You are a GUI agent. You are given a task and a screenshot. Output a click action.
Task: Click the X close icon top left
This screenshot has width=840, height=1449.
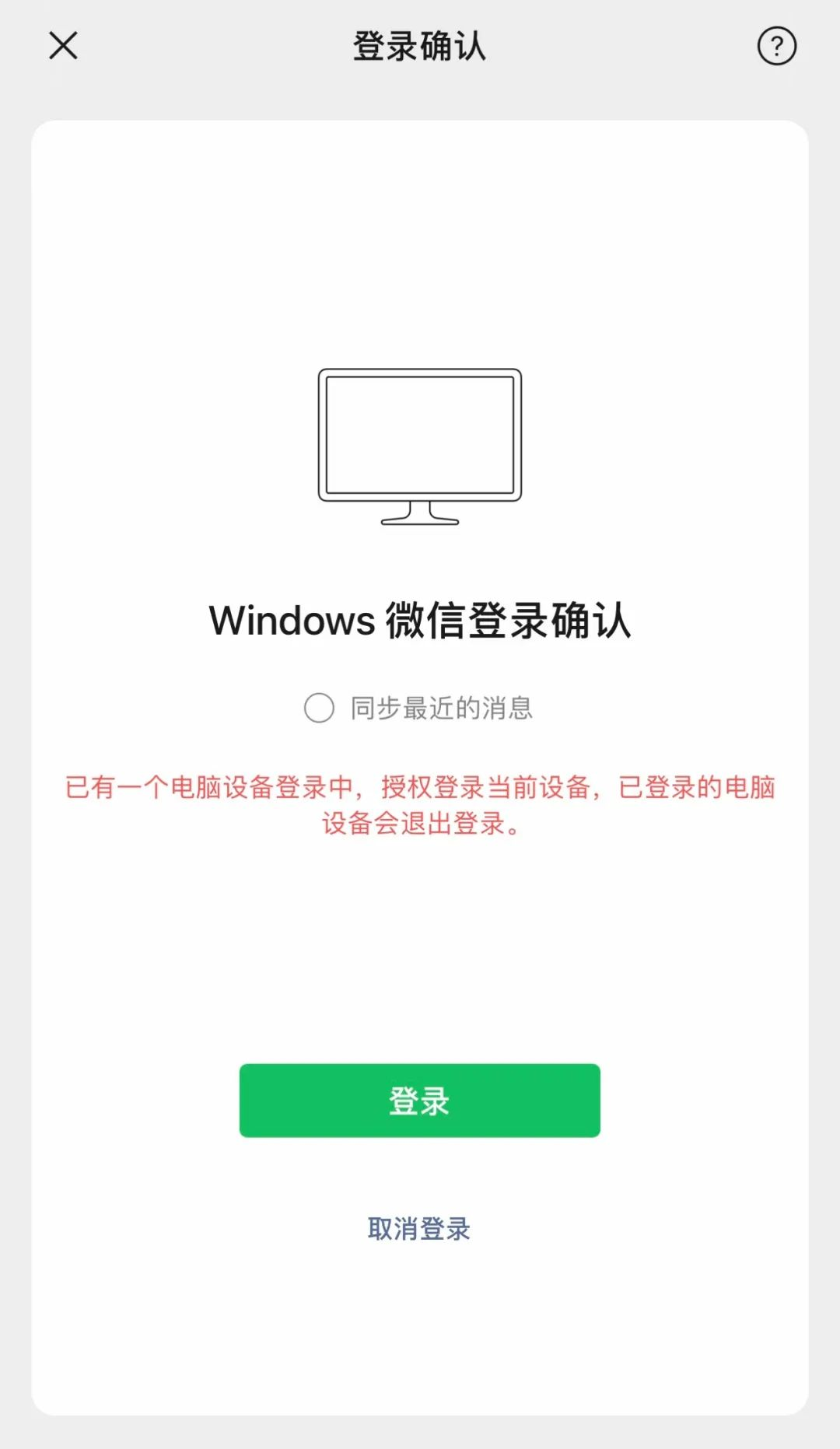coord(62,47)
